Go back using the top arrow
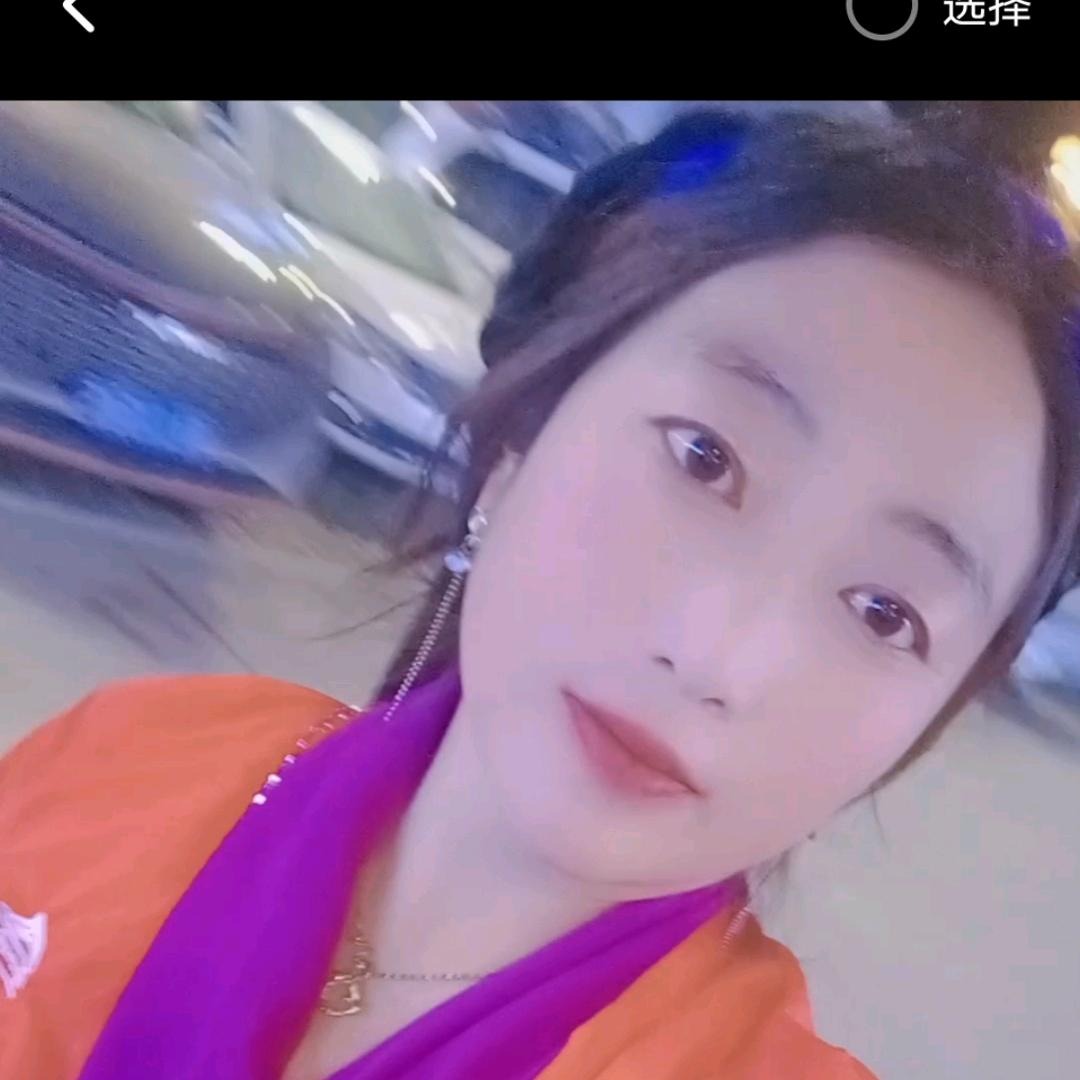 click(x=77, y=13)
